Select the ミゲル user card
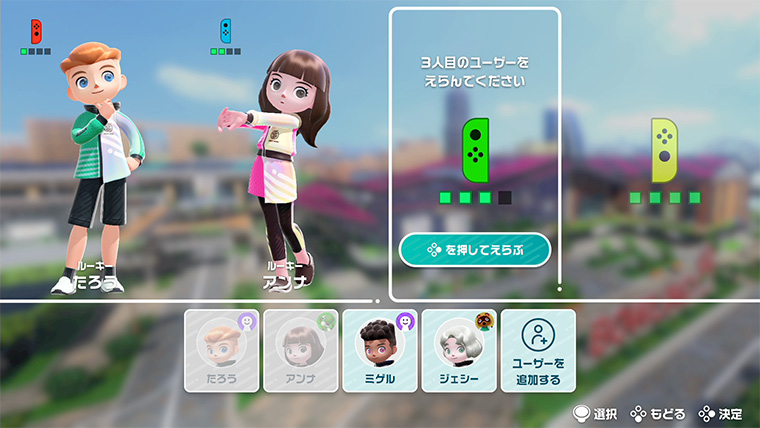 pos(380,350)
